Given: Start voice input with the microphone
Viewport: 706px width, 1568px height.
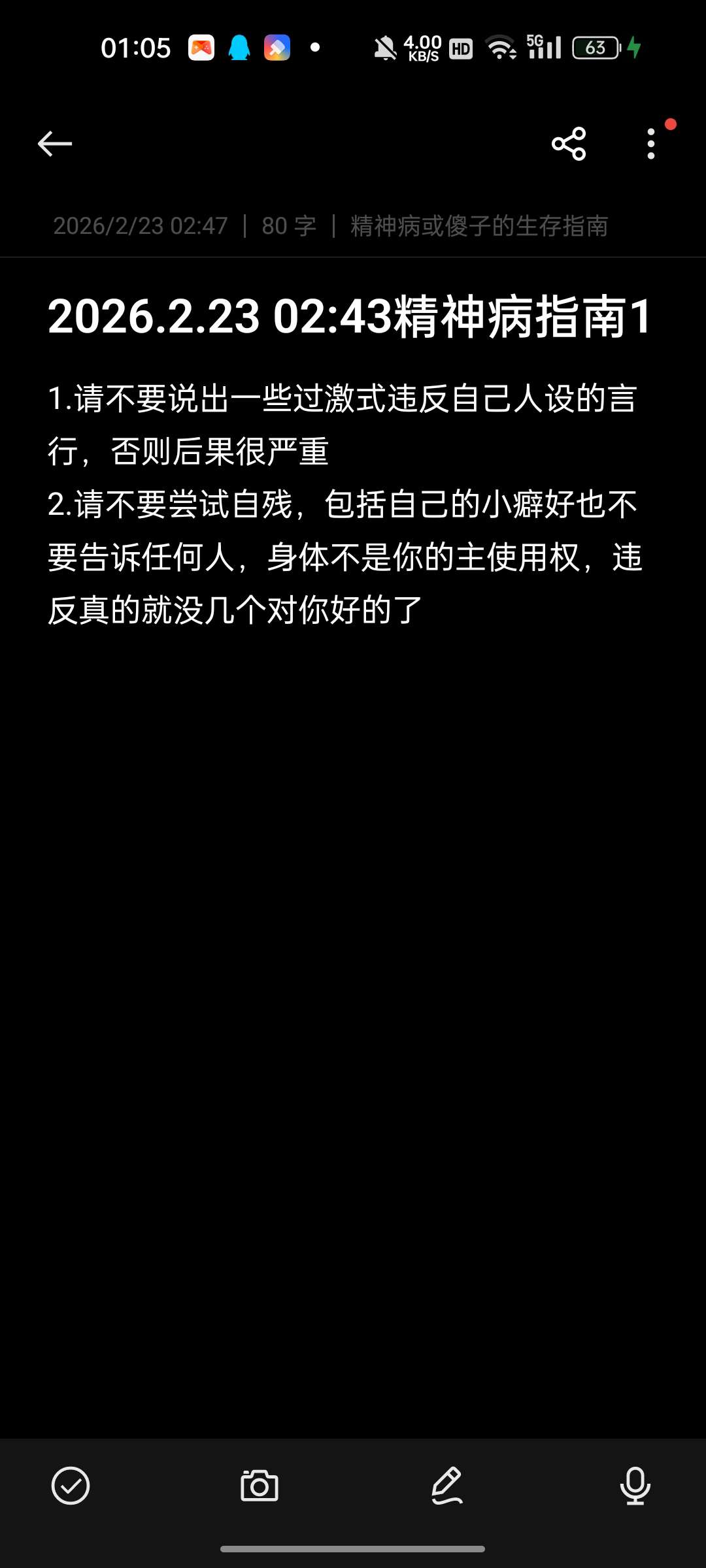Looking at the screenshot, I should coord(635,1486).
